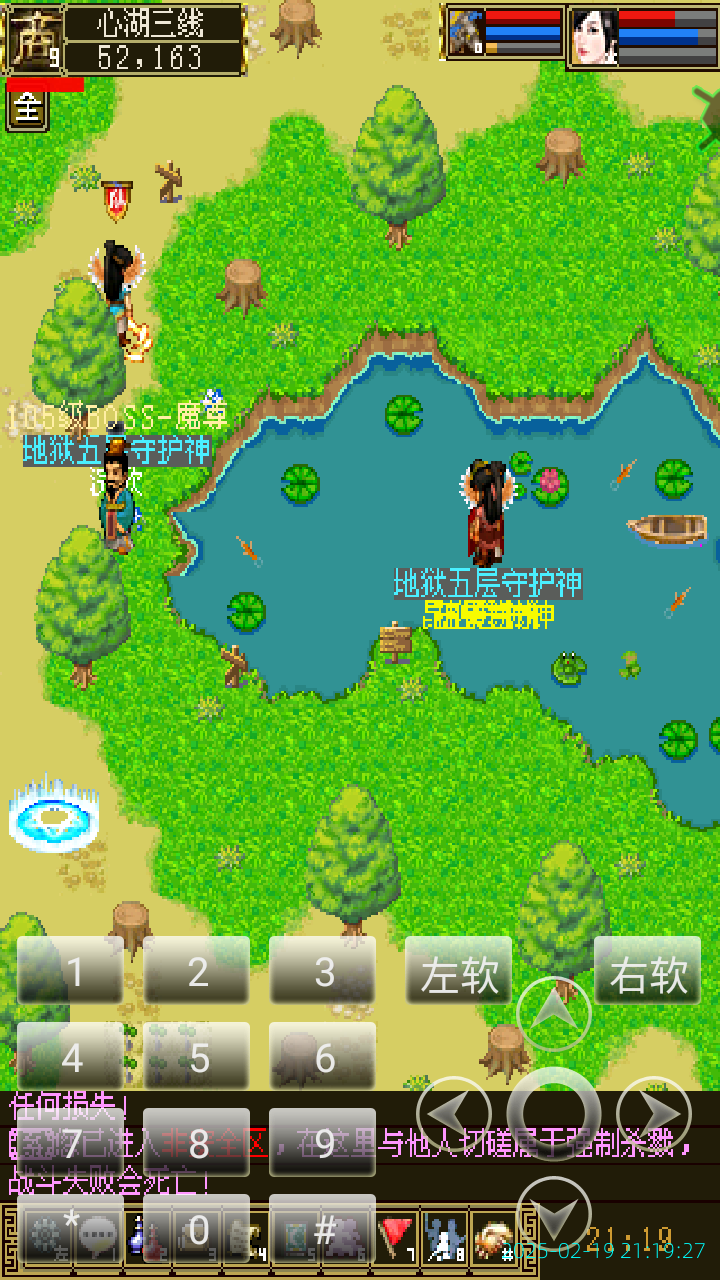Tap the 全 button under the map name
720x1280 pixels.
tap(27, 110)
